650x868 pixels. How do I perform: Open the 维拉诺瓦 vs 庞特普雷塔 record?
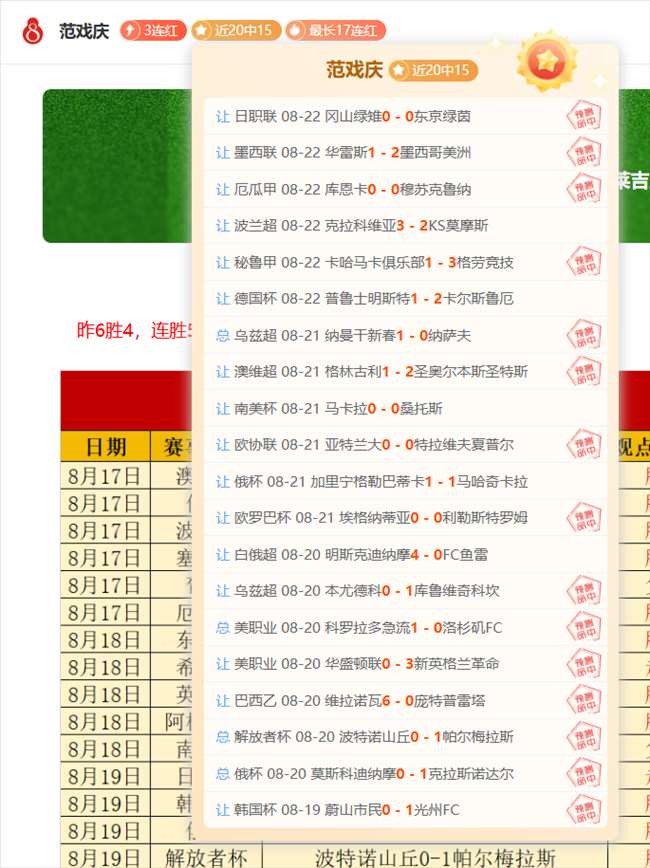point(405,701)
